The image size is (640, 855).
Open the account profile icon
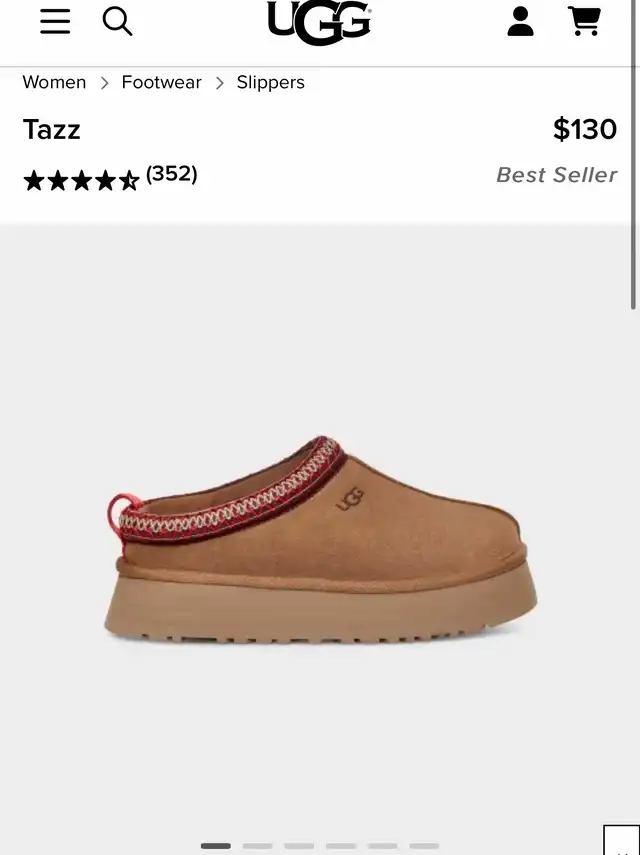point(520,22)
